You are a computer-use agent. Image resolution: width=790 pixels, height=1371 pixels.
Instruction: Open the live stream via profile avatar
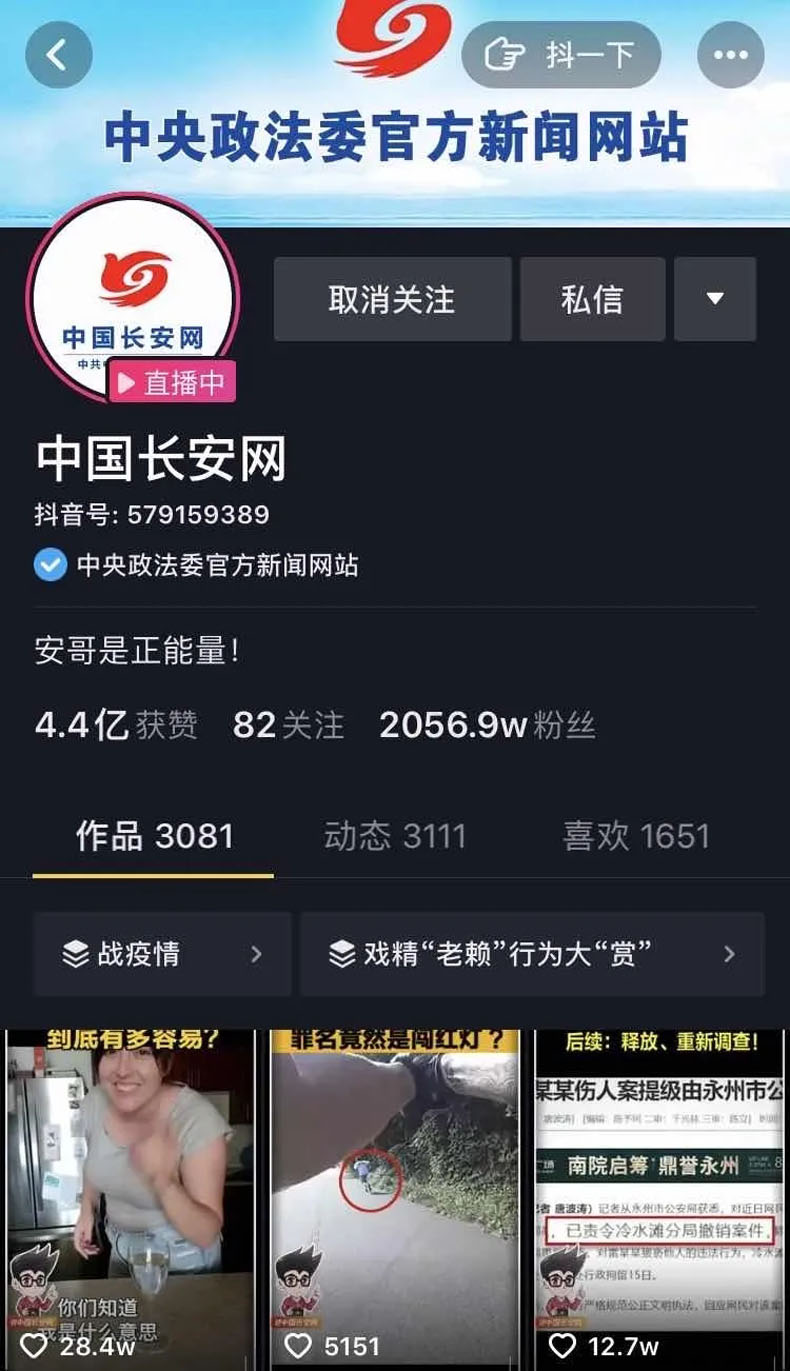[x=135, y=298]
